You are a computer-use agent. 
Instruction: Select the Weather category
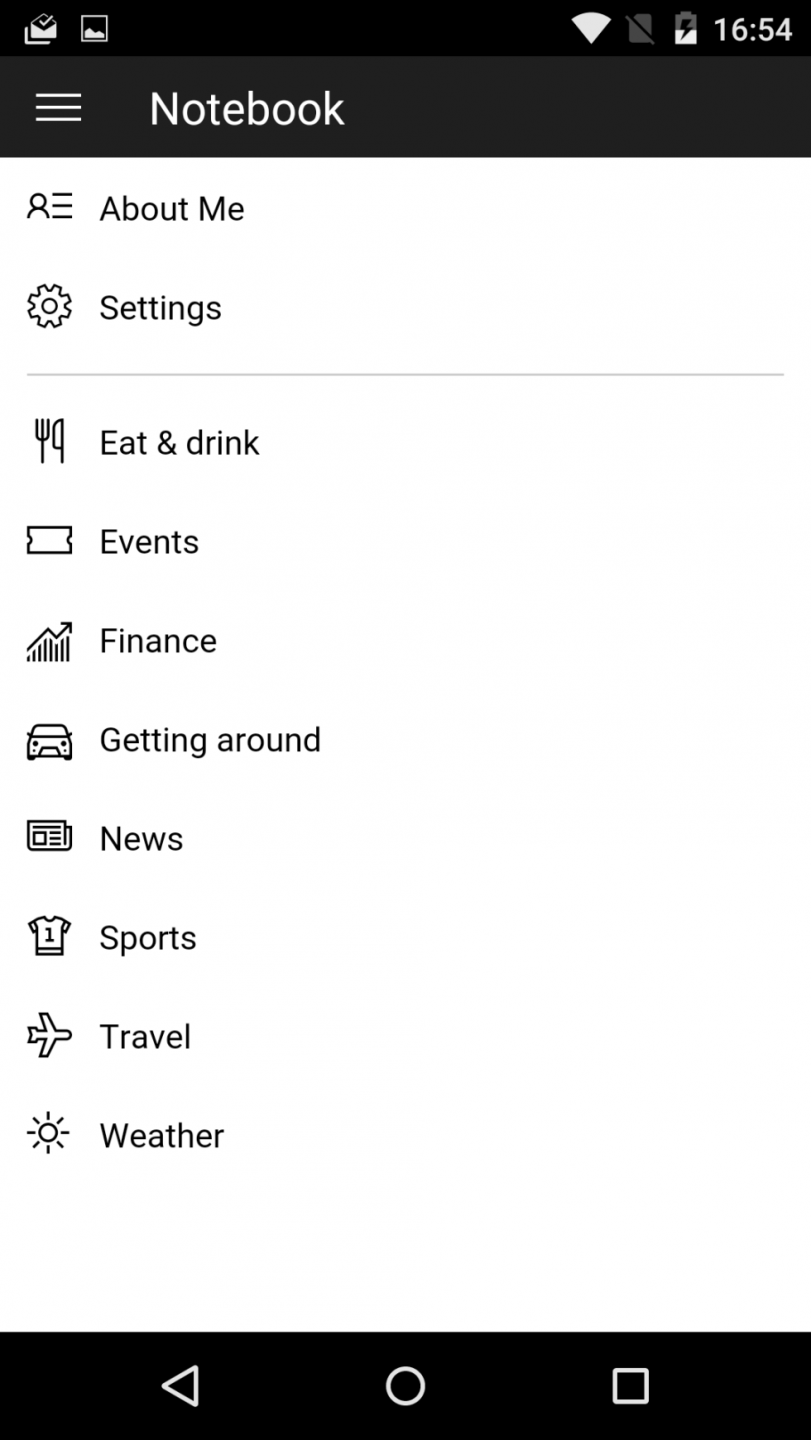click(x=162, y=1135)
